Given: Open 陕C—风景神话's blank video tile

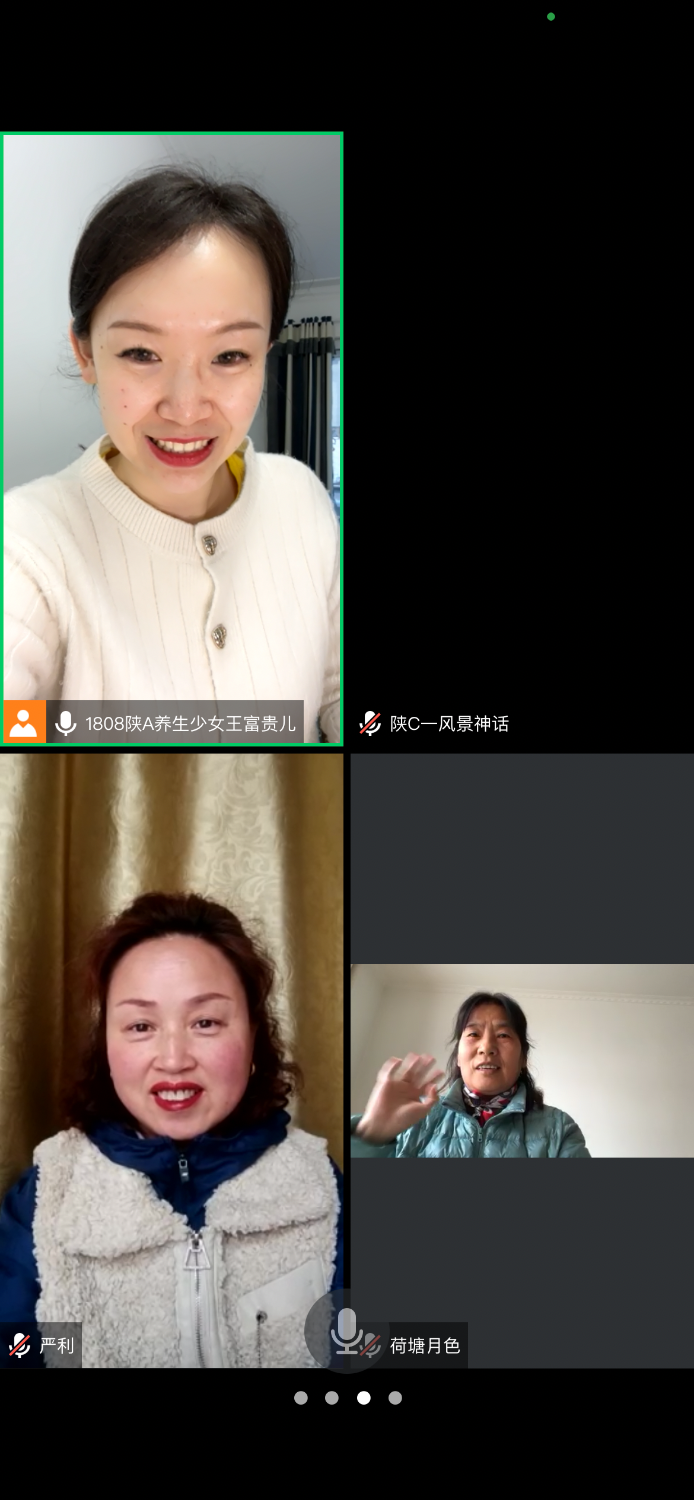Looking at the screenshot, I should click(x=521, y=438).
